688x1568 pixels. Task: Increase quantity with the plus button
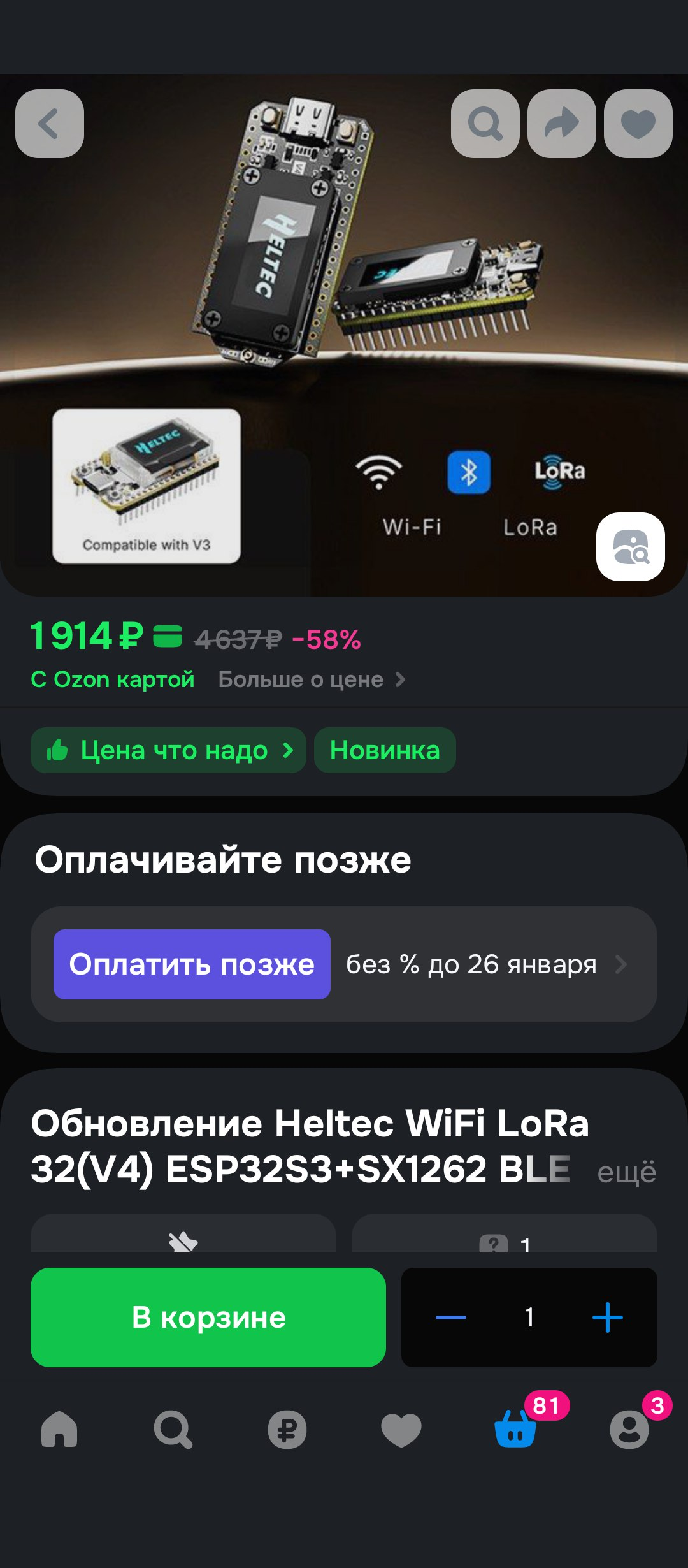pos(607,1318)
